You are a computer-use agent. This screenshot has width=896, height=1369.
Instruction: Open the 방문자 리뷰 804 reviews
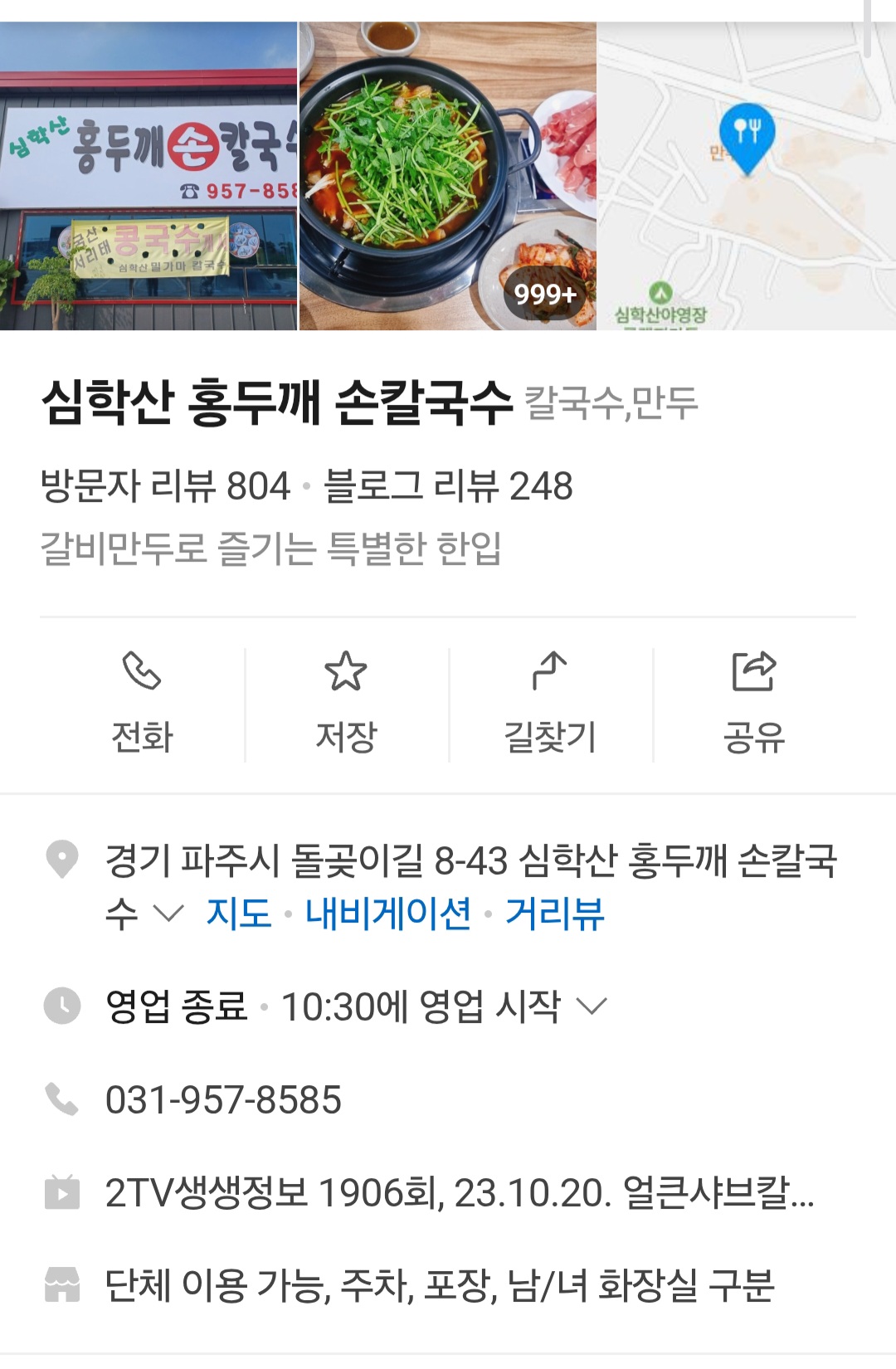tap(165, 486)
